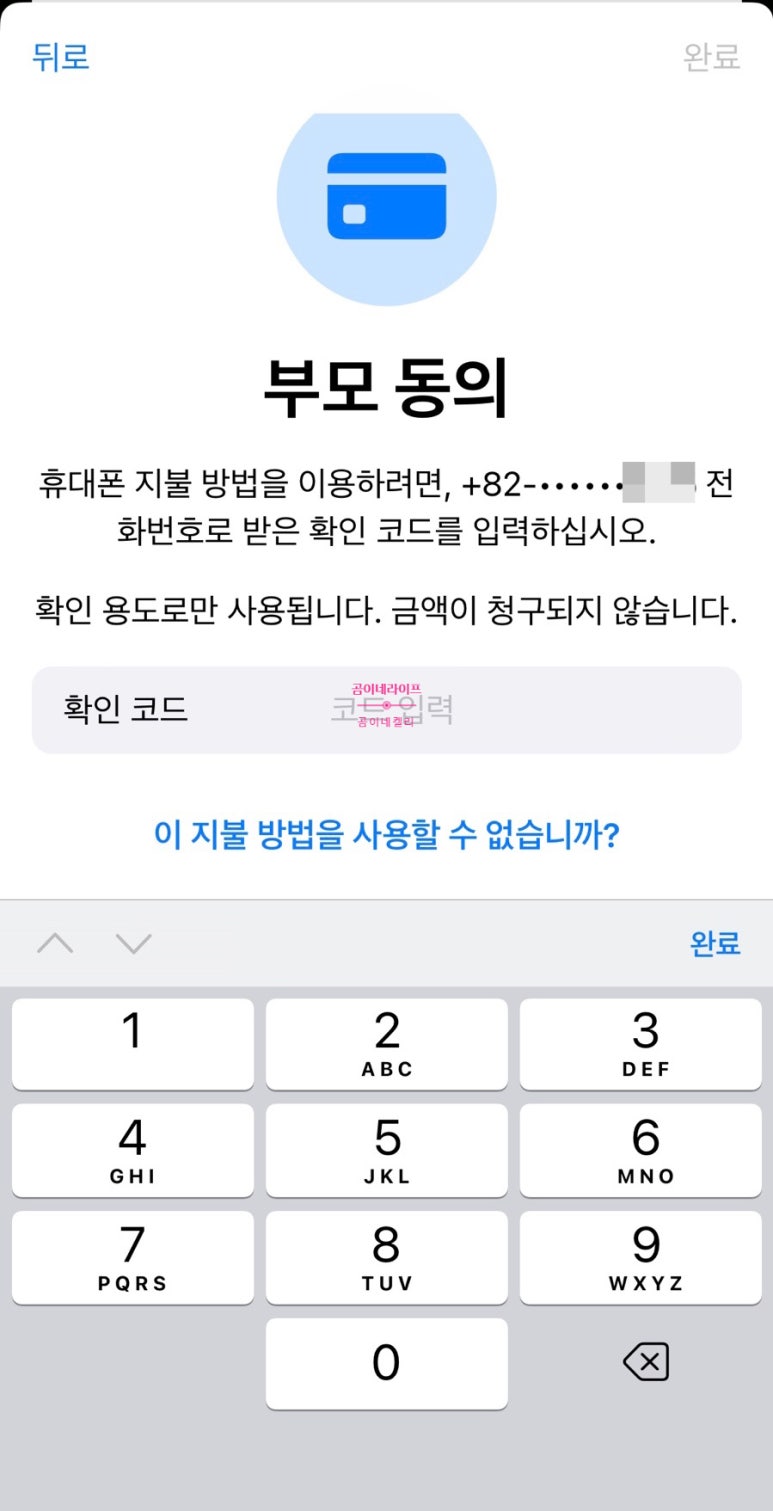
Task: Tap 완료 in the top bar
Action: click(x=711, y=56)
